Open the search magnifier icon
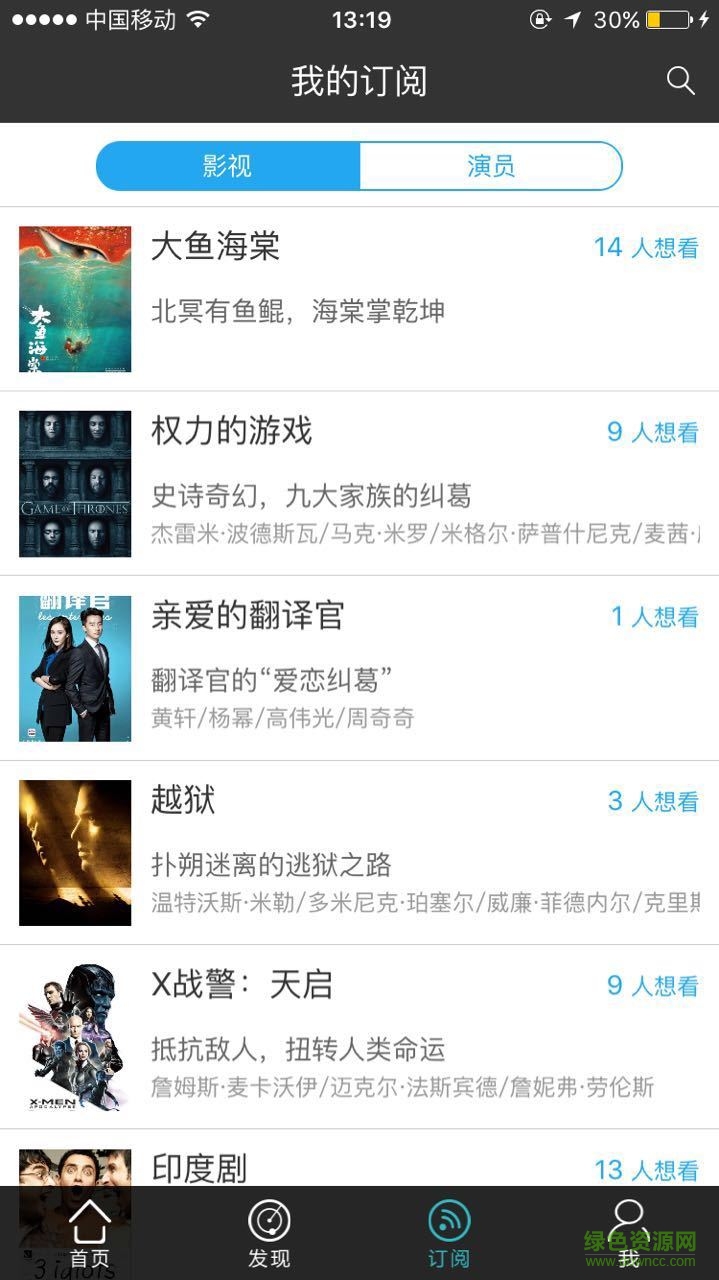719x1280 pixels. point(680,81)
